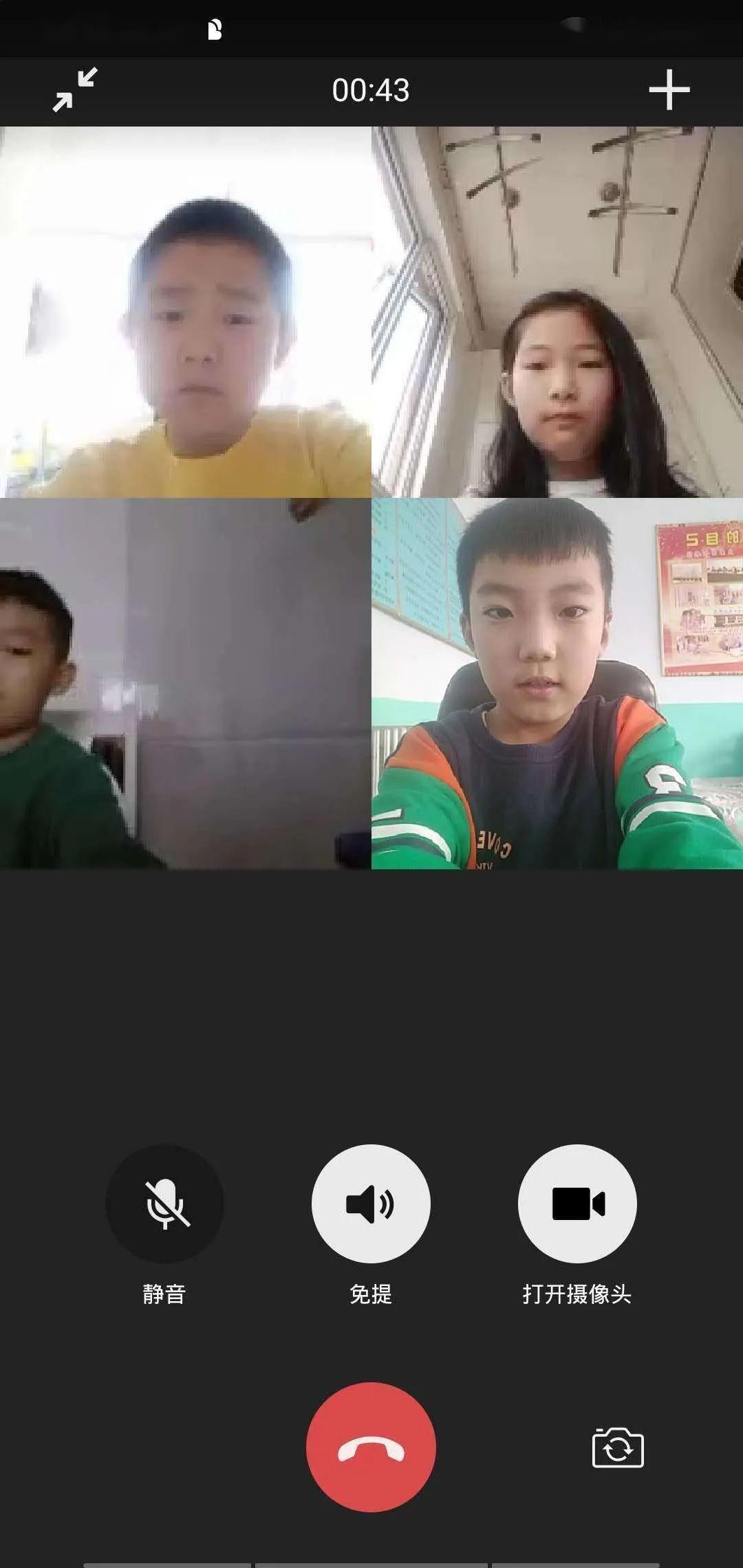Minimize the video call window
The image size is (743, 1568).
point(75,89)
